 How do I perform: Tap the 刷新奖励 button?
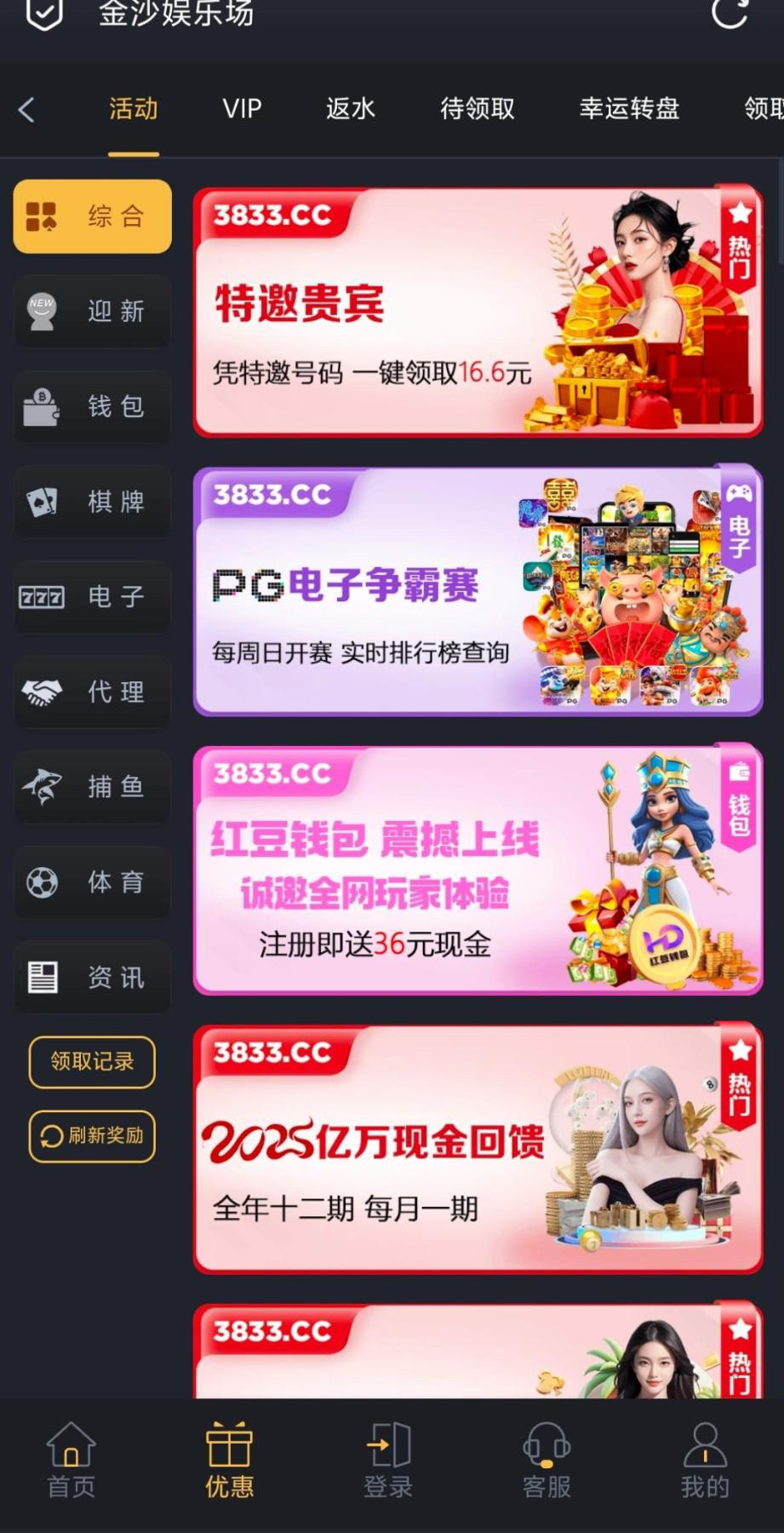tap(92, 1135)
